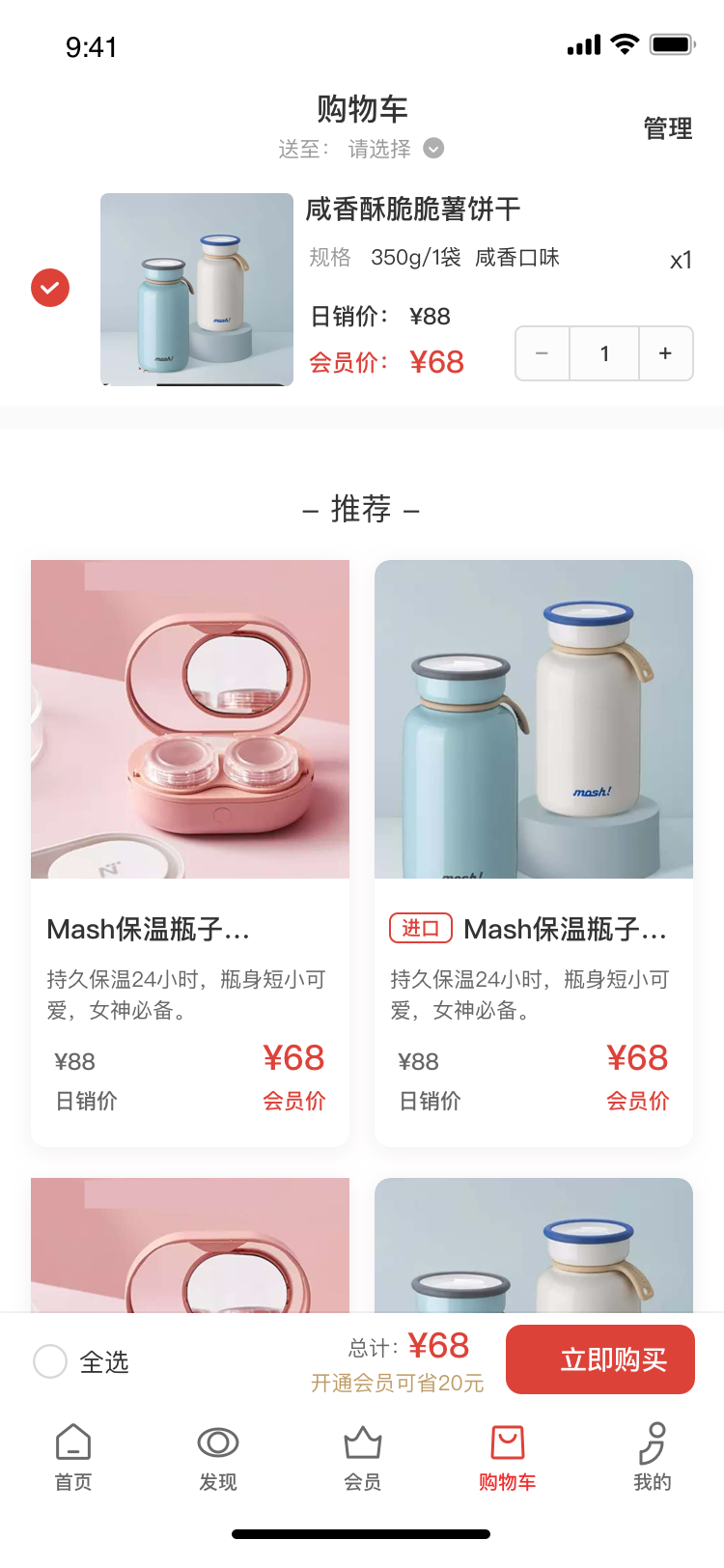Tap 立即购买 to buy now

pos(600,1359)
